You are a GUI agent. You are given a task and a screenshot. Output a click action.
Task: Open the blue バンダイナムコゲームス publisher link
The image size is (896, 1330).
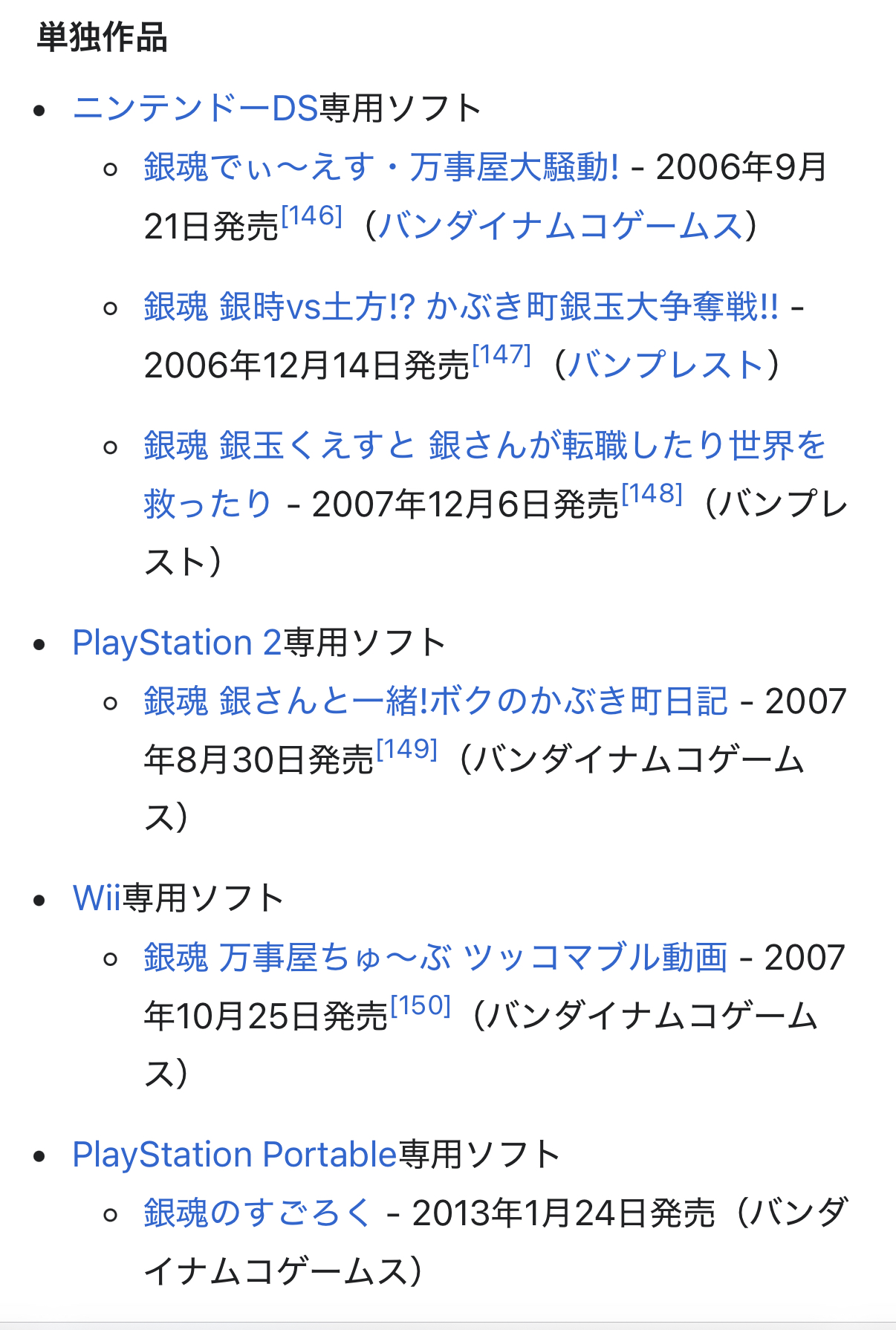pos(560,226)
